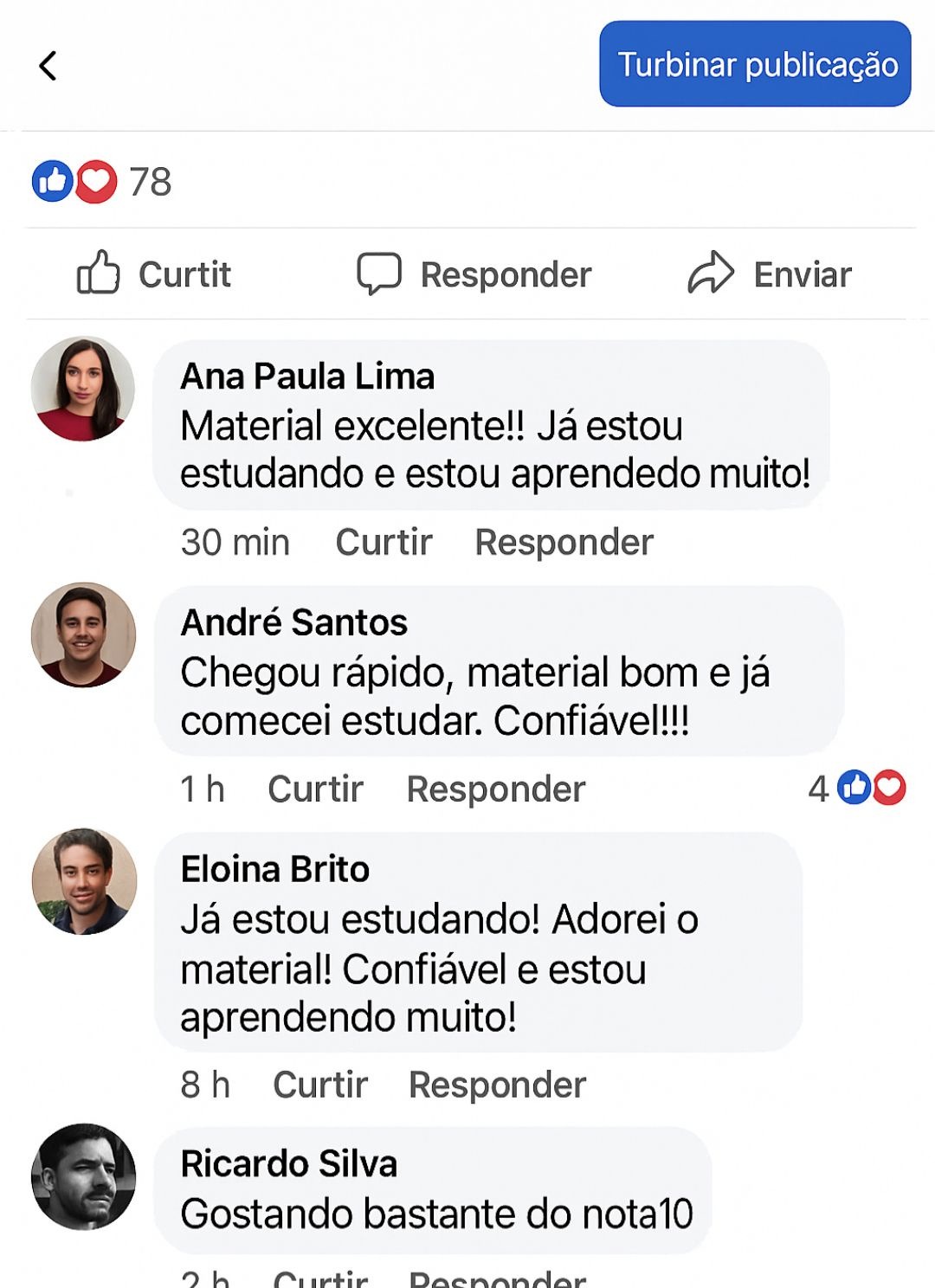Open André Santos's profile photo
This screenshot has height=1288, width=935.
point(83,635)
